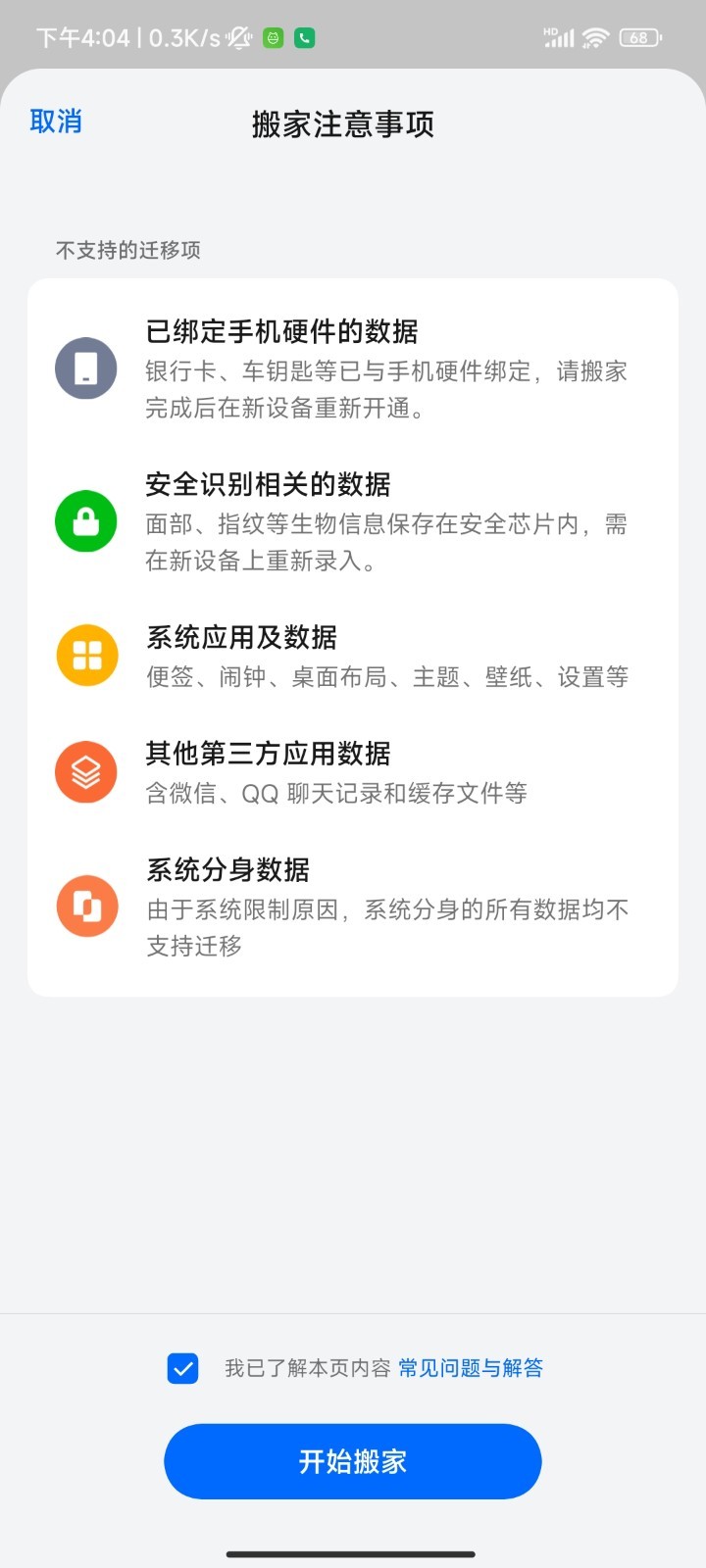706x1568 pixels.
Task: Click the orange third-party app data icon
Action: coord(85,771)
